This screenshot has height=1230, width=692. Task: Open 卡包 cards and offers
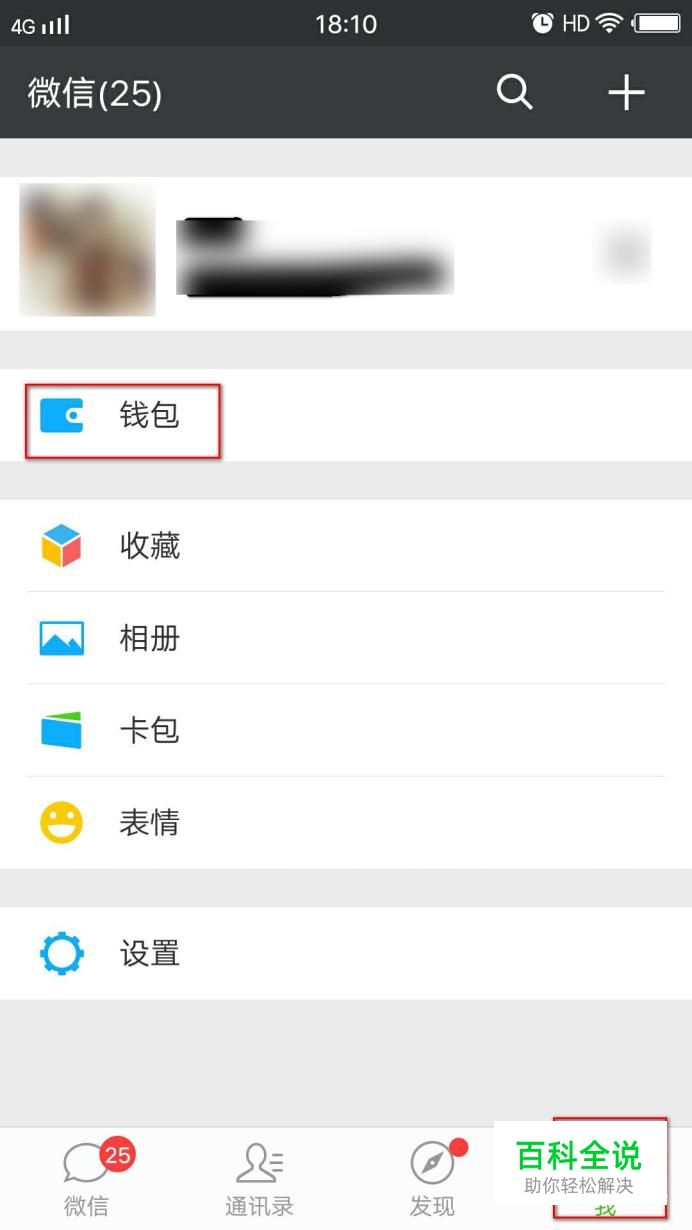[x=148, y=730]
